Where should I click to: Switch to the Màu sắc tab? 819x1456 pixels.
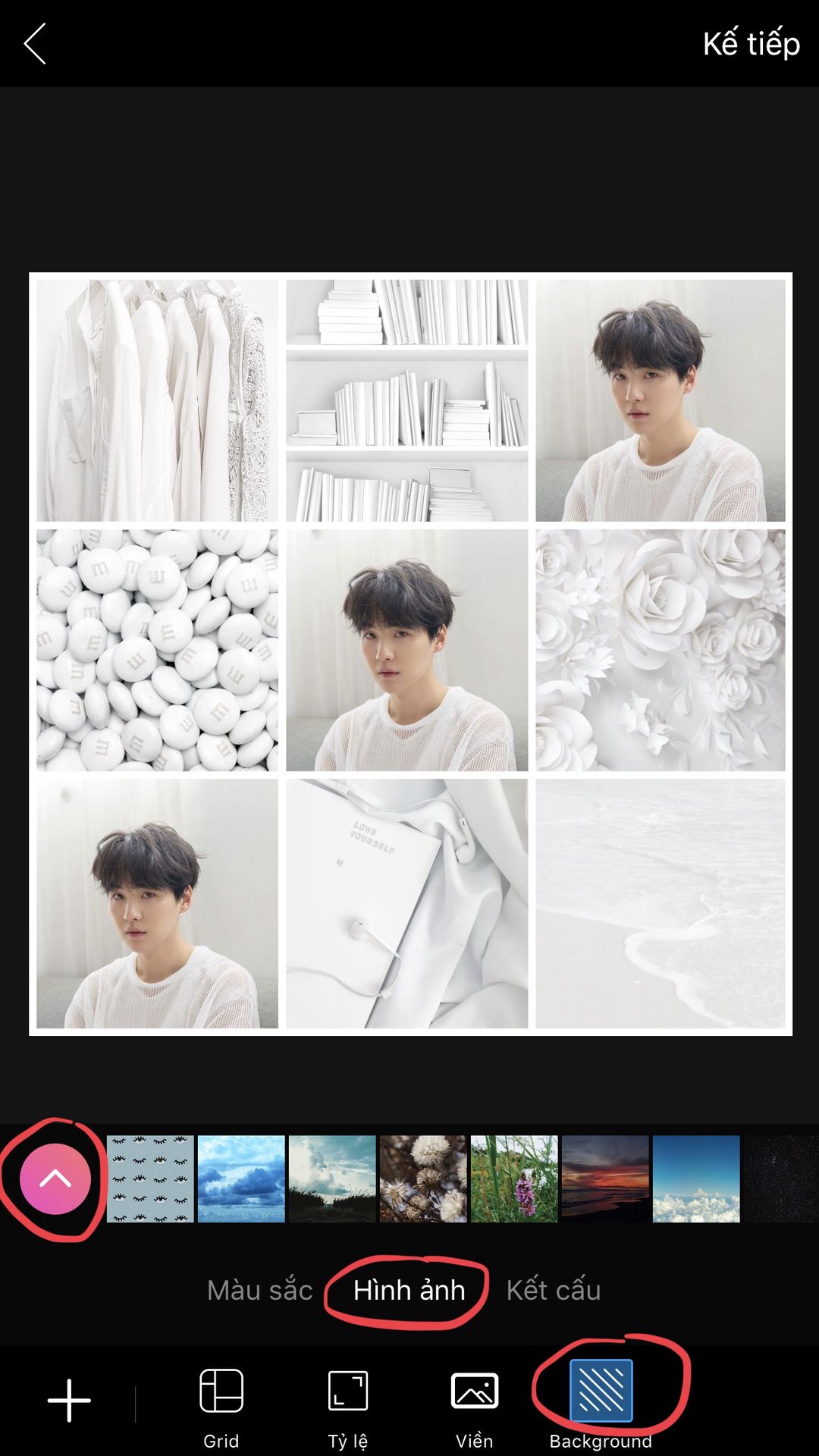point(259,1290)
